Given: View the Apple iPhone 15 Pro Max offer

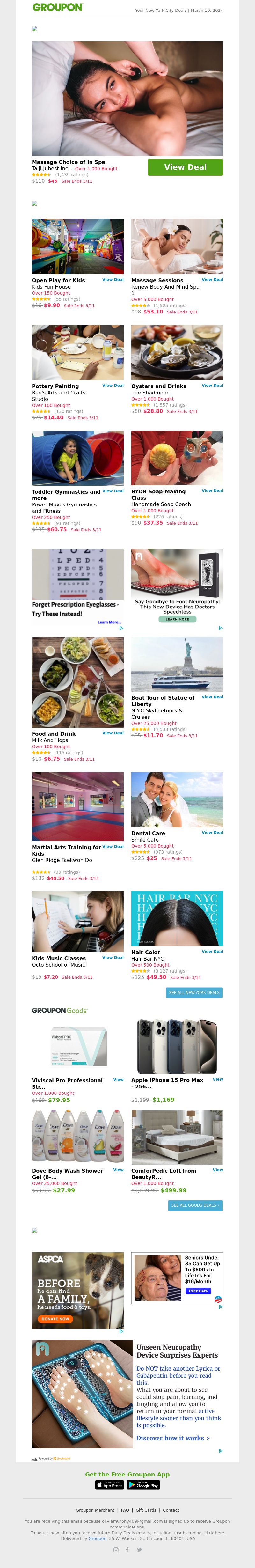Looking at the screenshot, I should [x=217, y=1079].
